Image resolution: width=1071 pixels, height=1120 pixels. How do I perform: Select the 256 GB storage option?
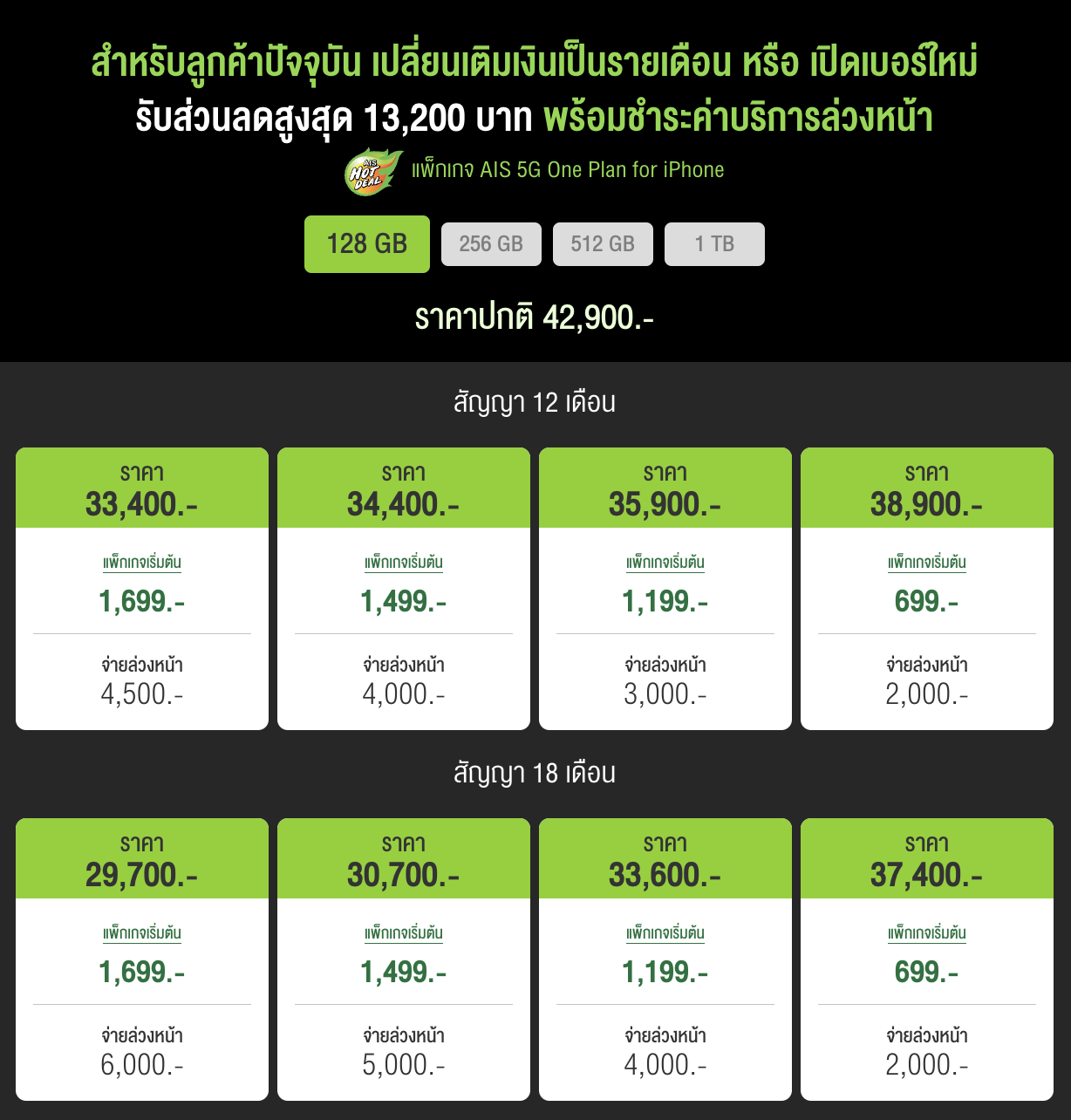[x=491, y=244]
